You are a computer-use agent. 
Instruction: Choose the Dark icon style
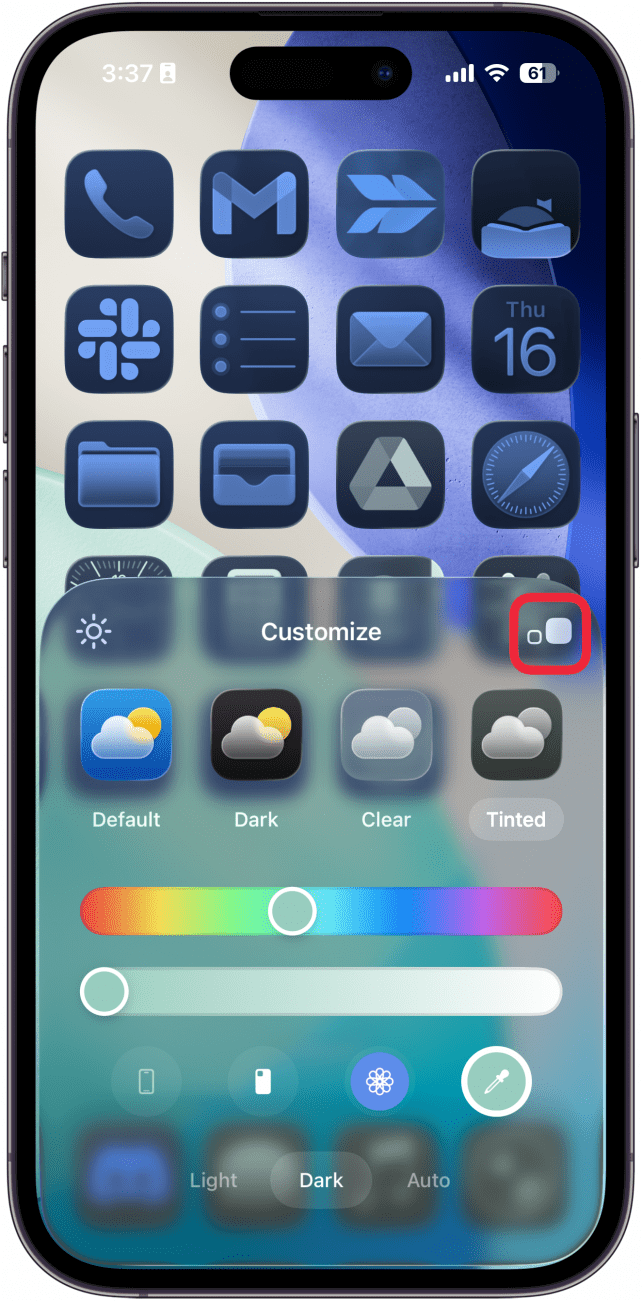pos(256,735)
